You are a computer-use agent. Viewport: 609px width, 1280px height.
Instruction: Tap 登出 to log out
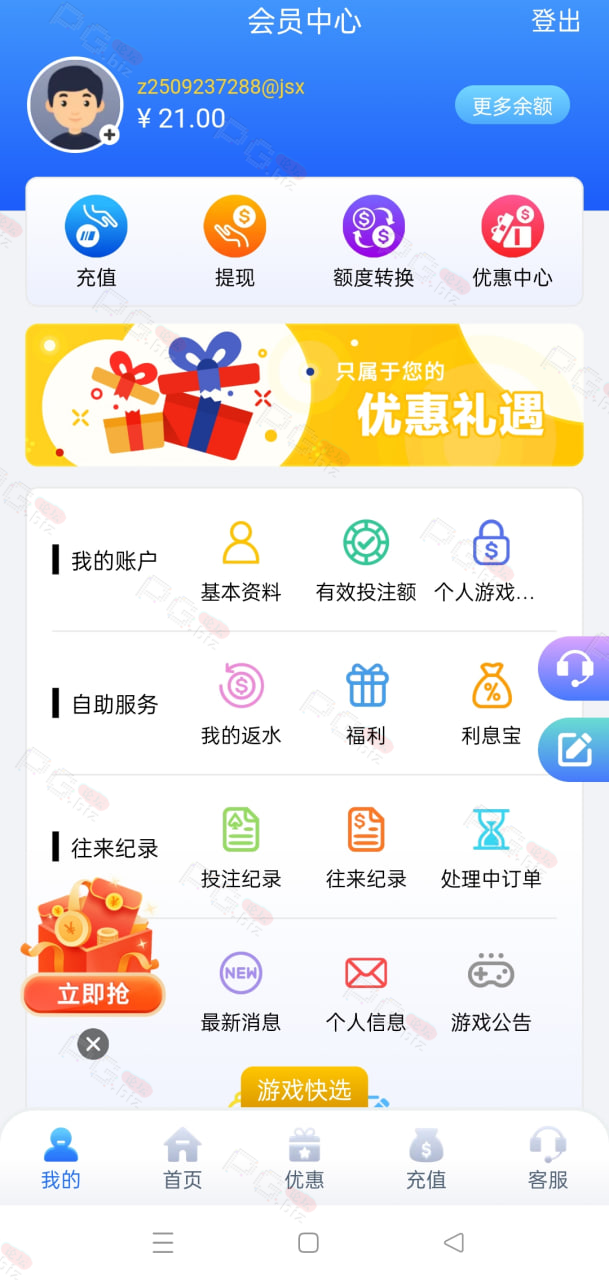click(555, 21)
